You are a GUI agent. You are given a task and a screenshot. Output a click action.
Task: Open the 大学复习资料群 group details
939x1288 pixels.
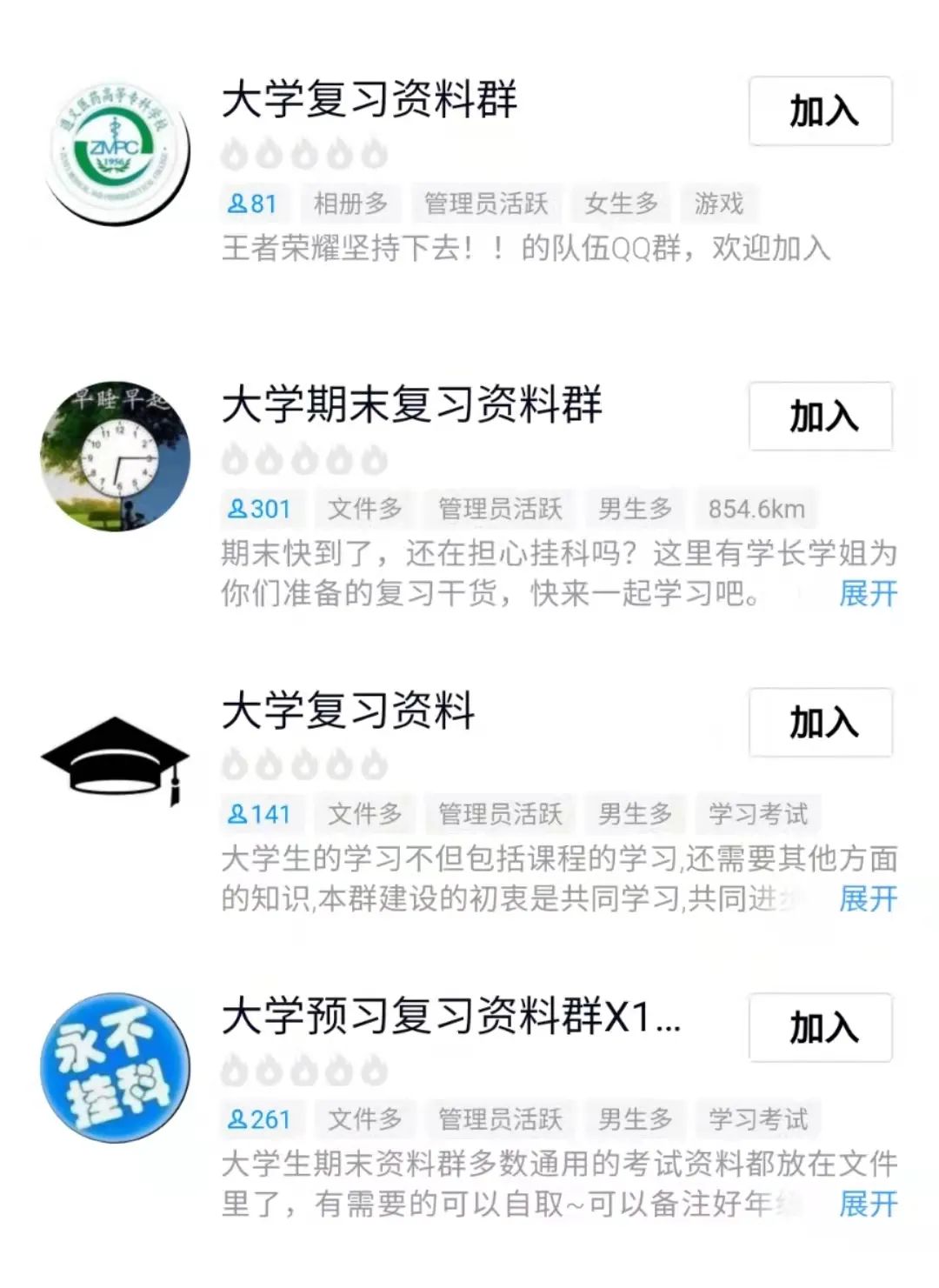370,99
